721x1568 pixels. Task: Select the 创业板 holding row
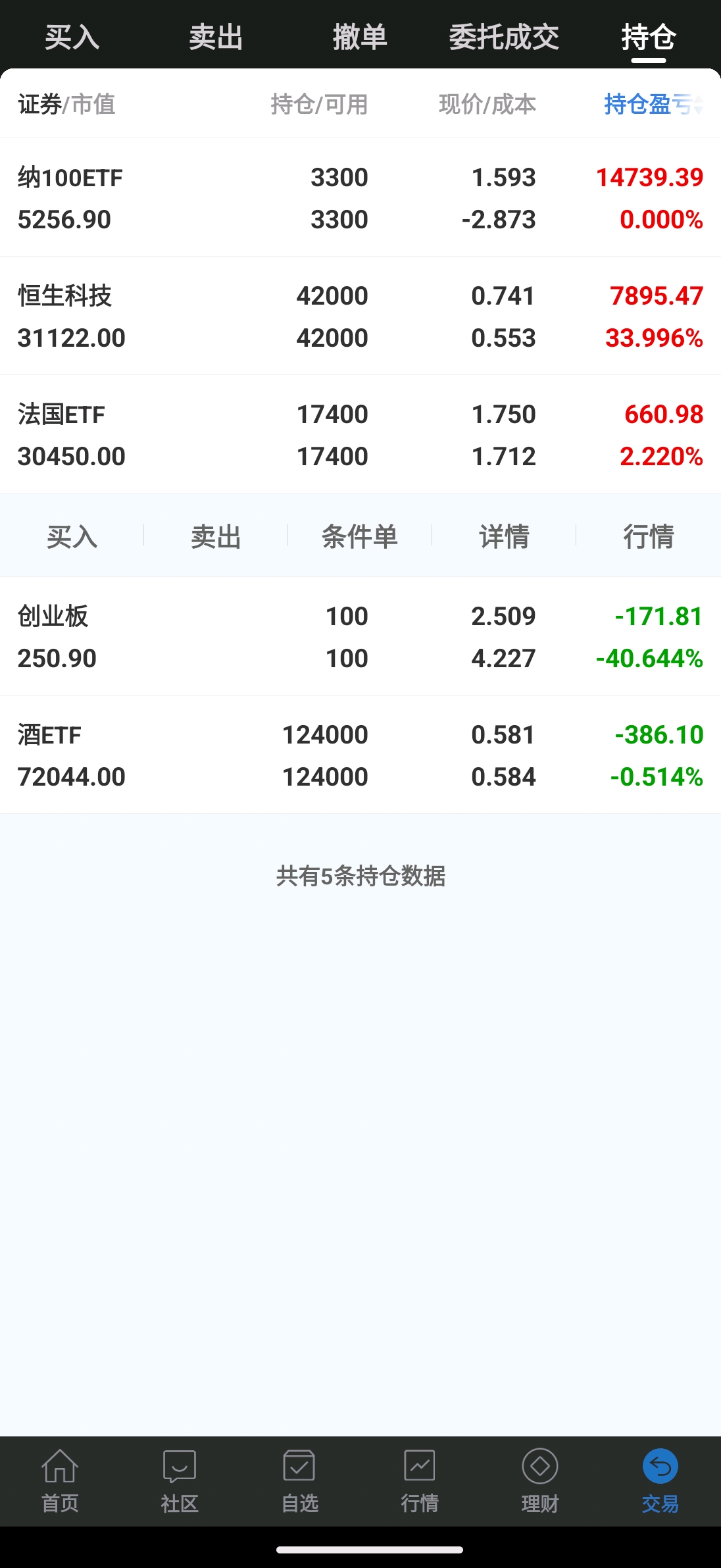coord(360,636)
